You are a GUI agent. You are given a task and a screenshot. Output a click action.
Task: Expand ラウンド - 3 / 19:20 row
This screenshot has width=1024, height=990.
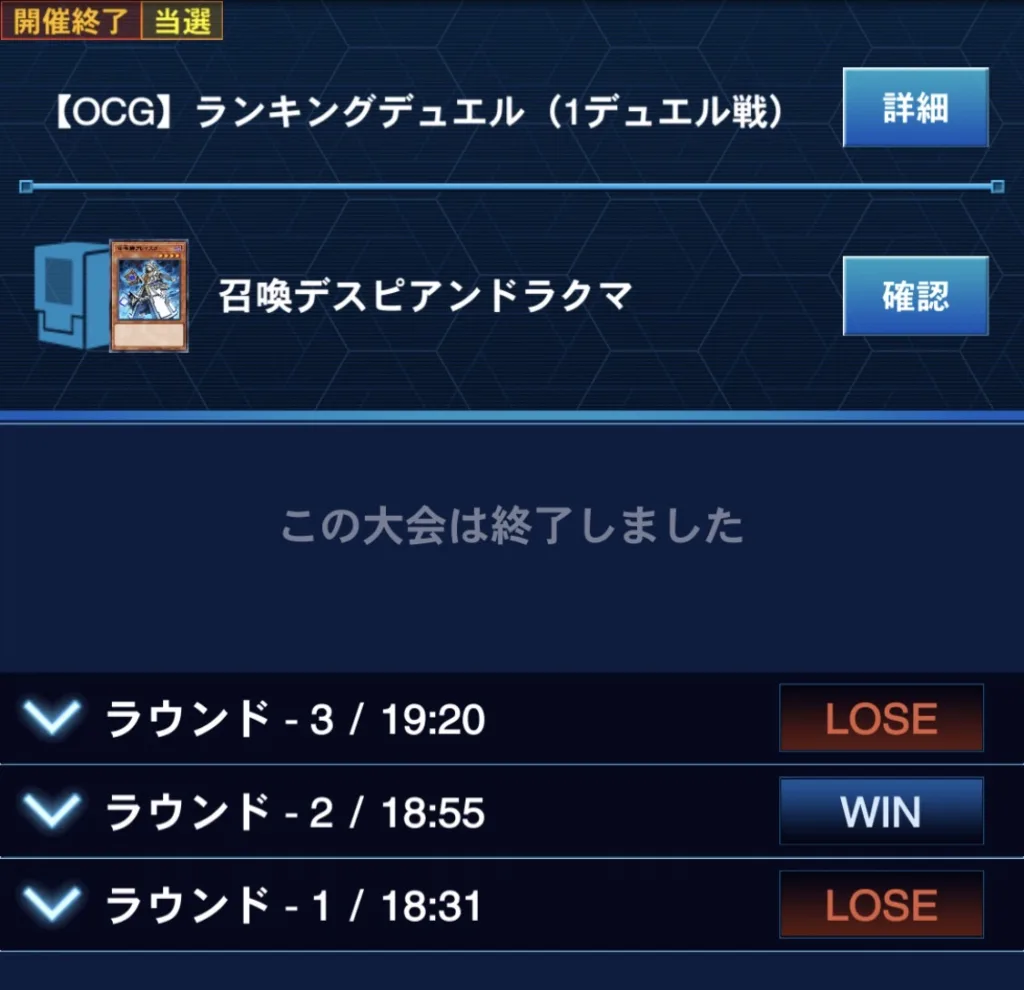tap(50, 718)
